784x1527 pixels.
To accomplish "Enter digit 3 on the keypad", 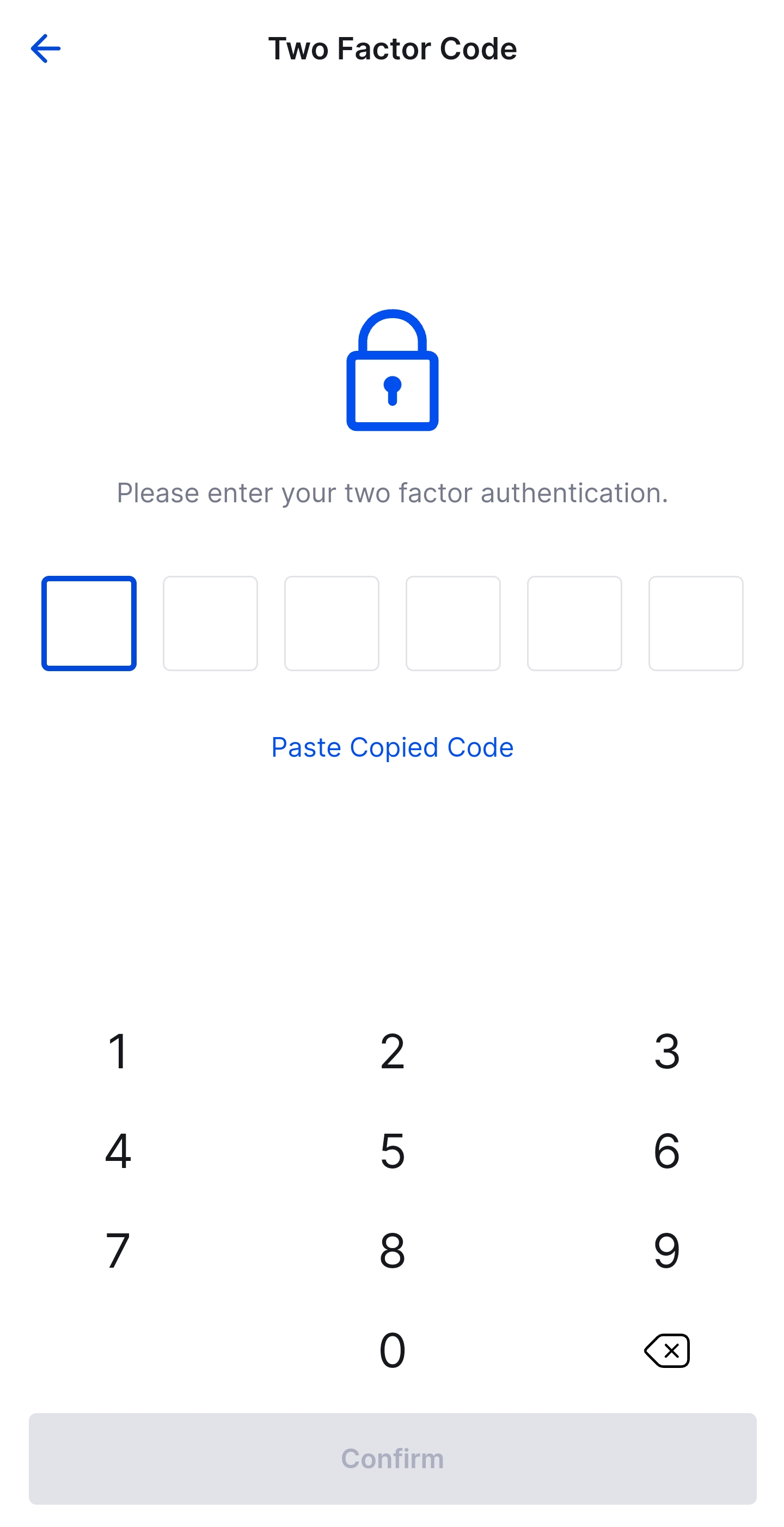I will pyautogui.click(x=666, y=1051).
